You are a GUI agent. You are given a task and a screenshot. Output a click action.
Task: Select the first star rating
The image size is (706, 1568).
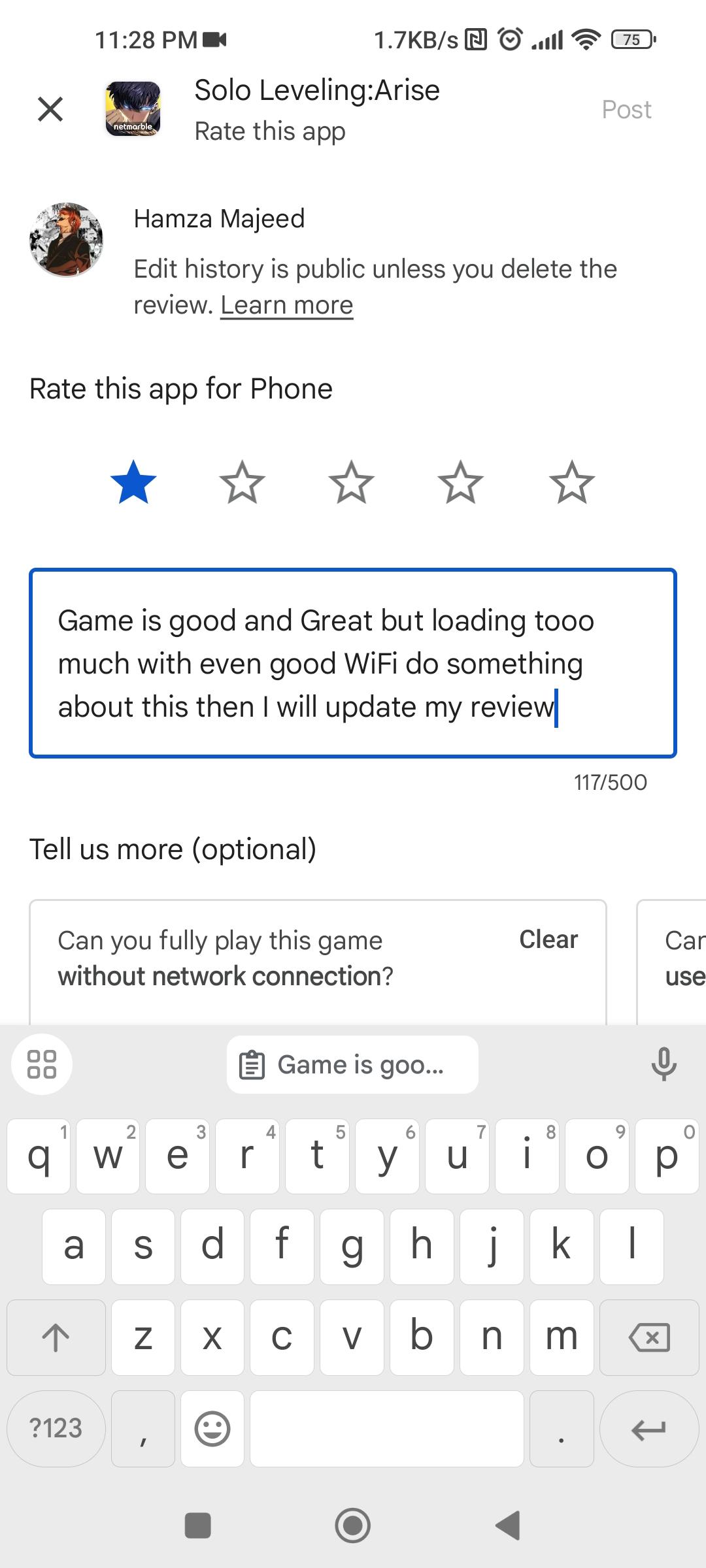[x=133, y=483]
